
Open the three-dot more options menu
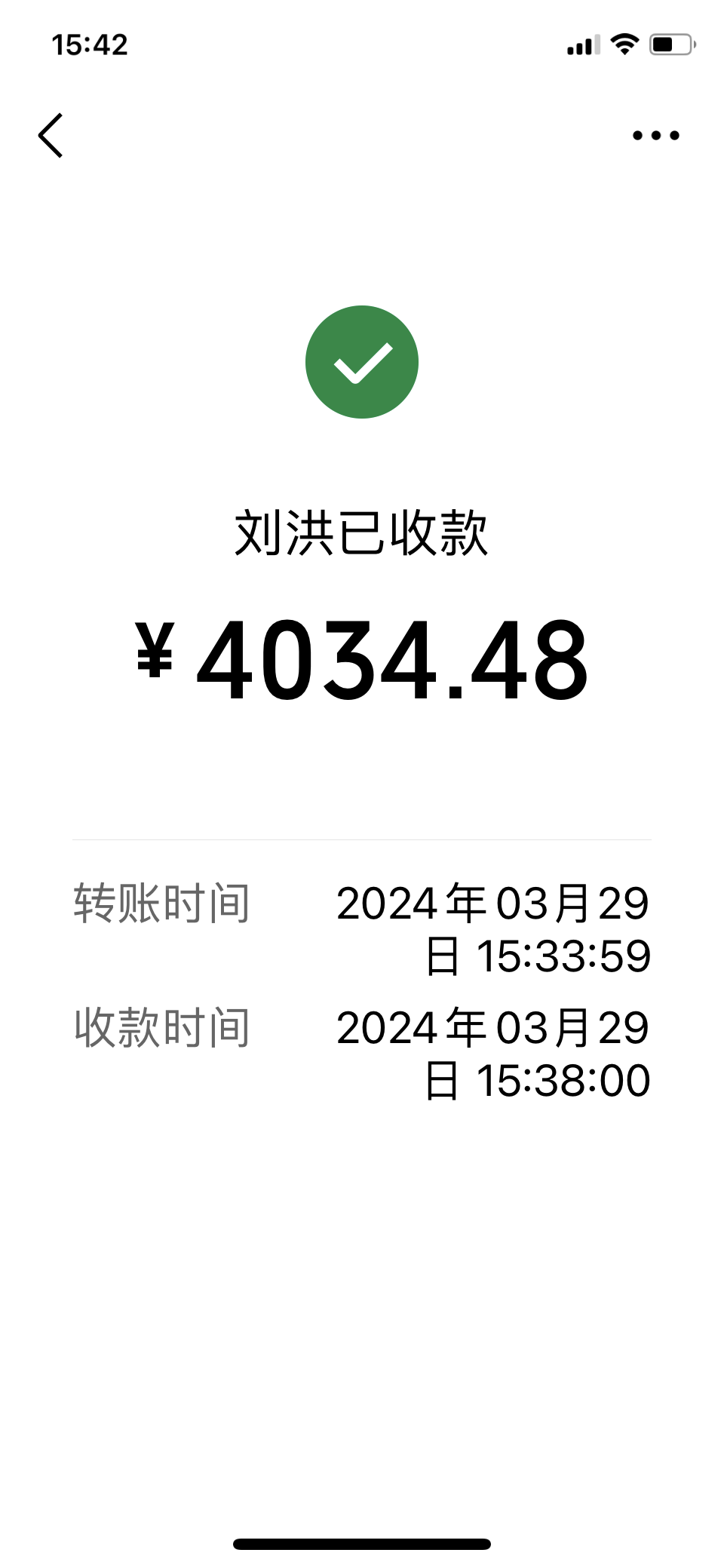[655, 136]
